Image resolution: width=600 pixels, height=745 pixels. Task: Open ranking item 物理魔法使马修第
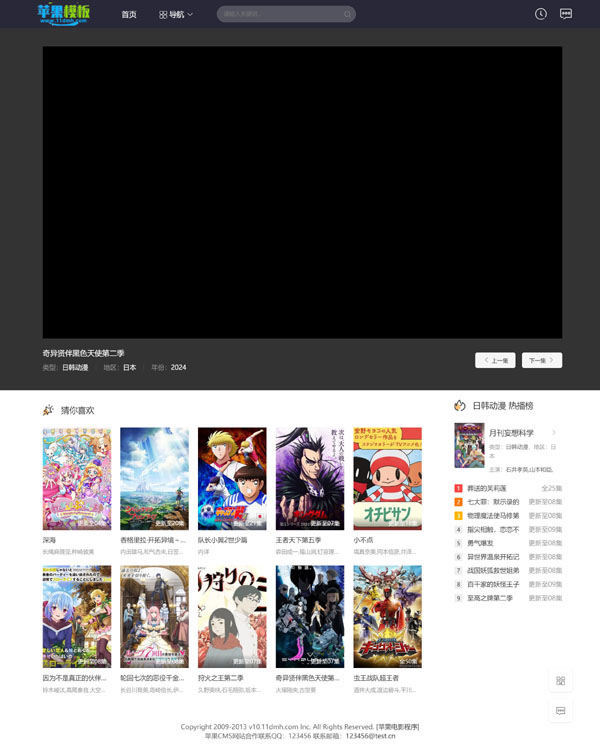point(493,515)
